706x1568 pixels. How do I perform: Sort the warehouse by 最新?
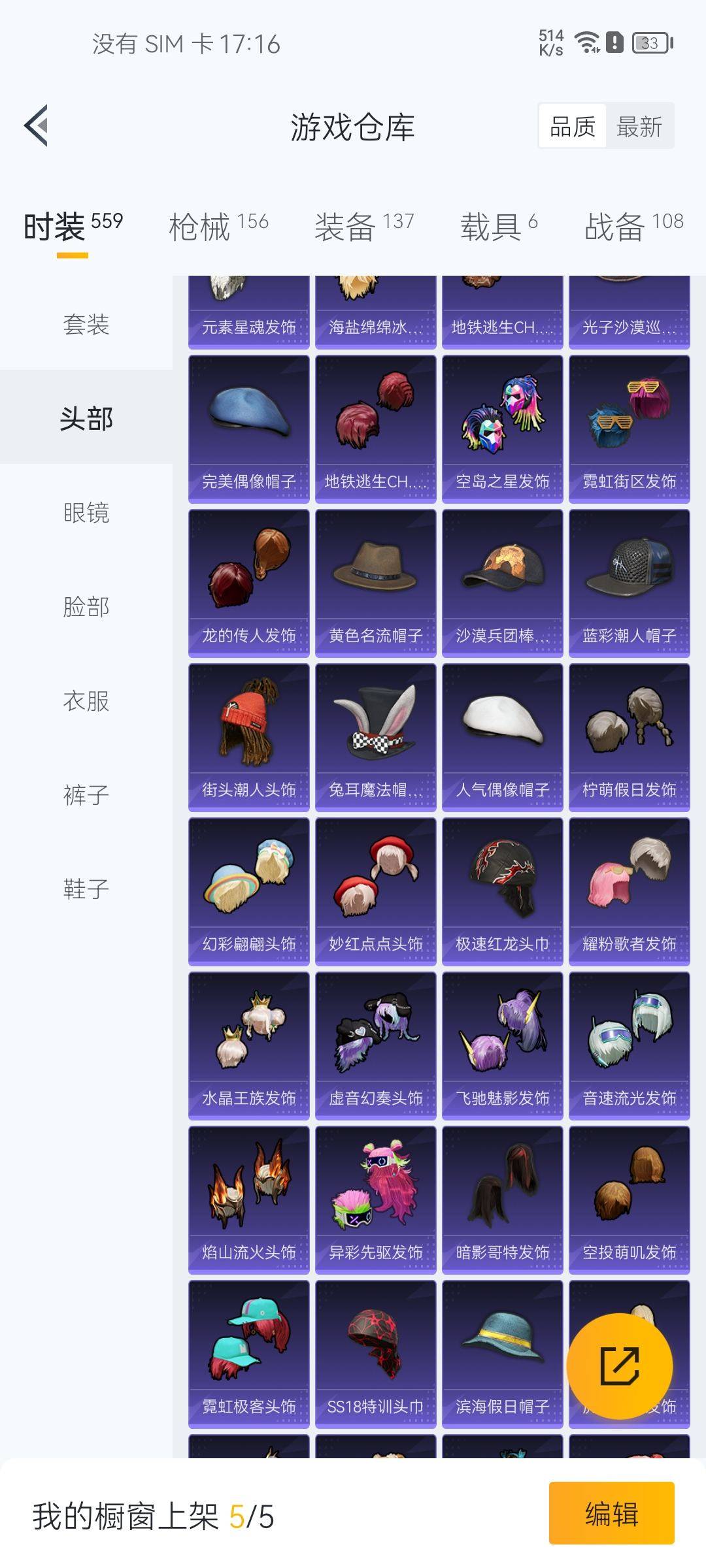[x=639, y=126]
